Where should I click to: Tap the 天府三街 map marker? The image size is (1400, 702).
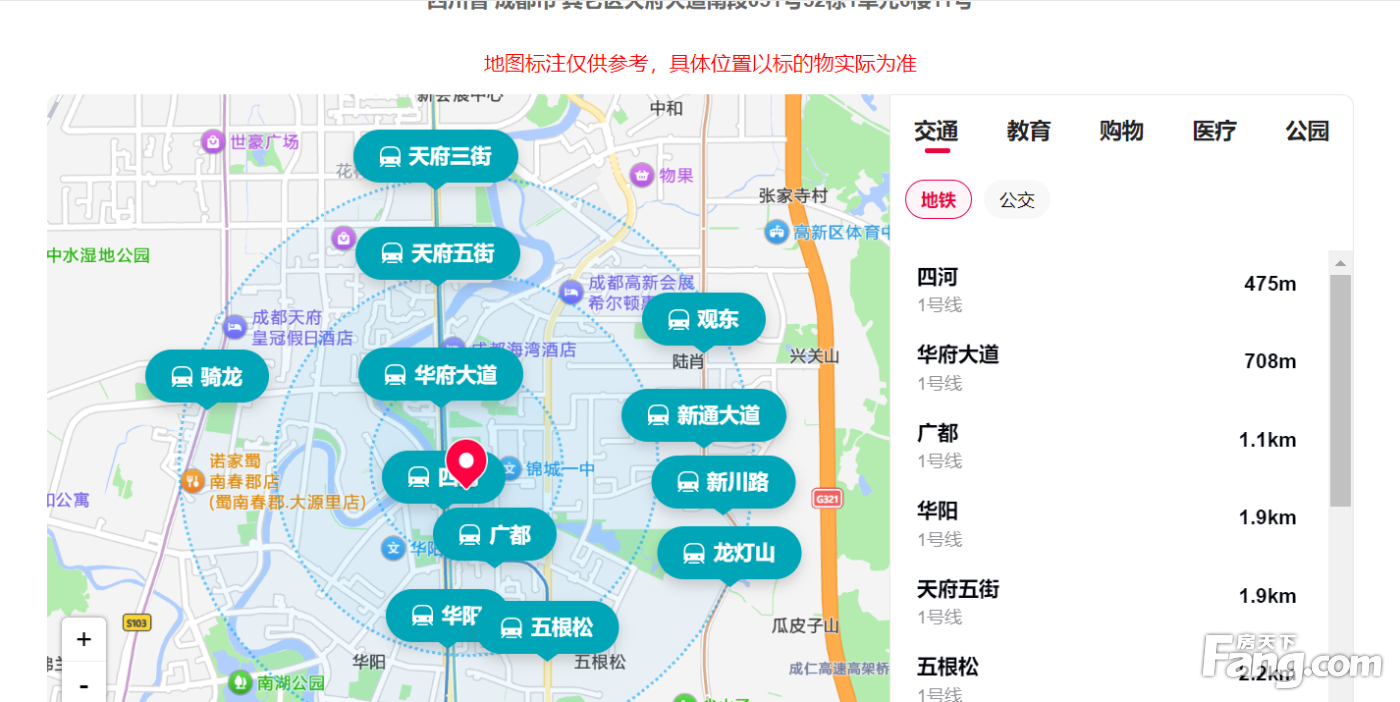[436, 157]
